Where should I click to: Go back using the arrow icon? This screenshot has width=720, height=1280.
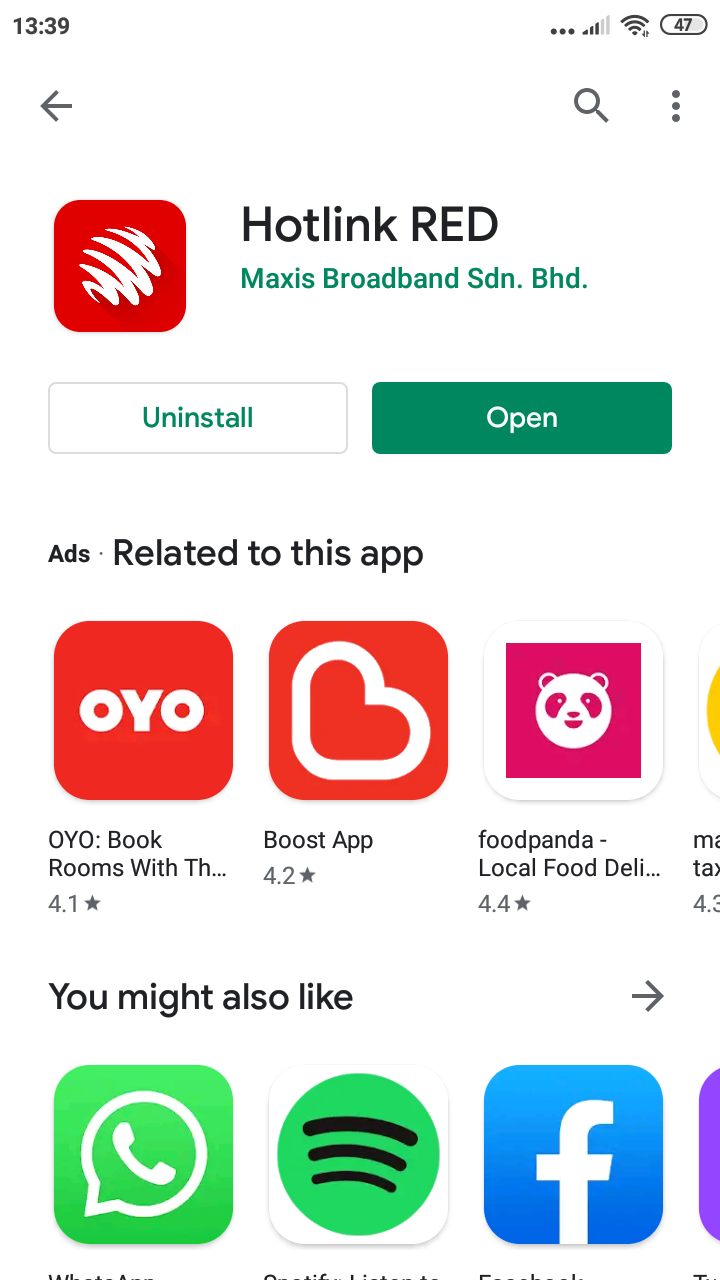point(56,105)
